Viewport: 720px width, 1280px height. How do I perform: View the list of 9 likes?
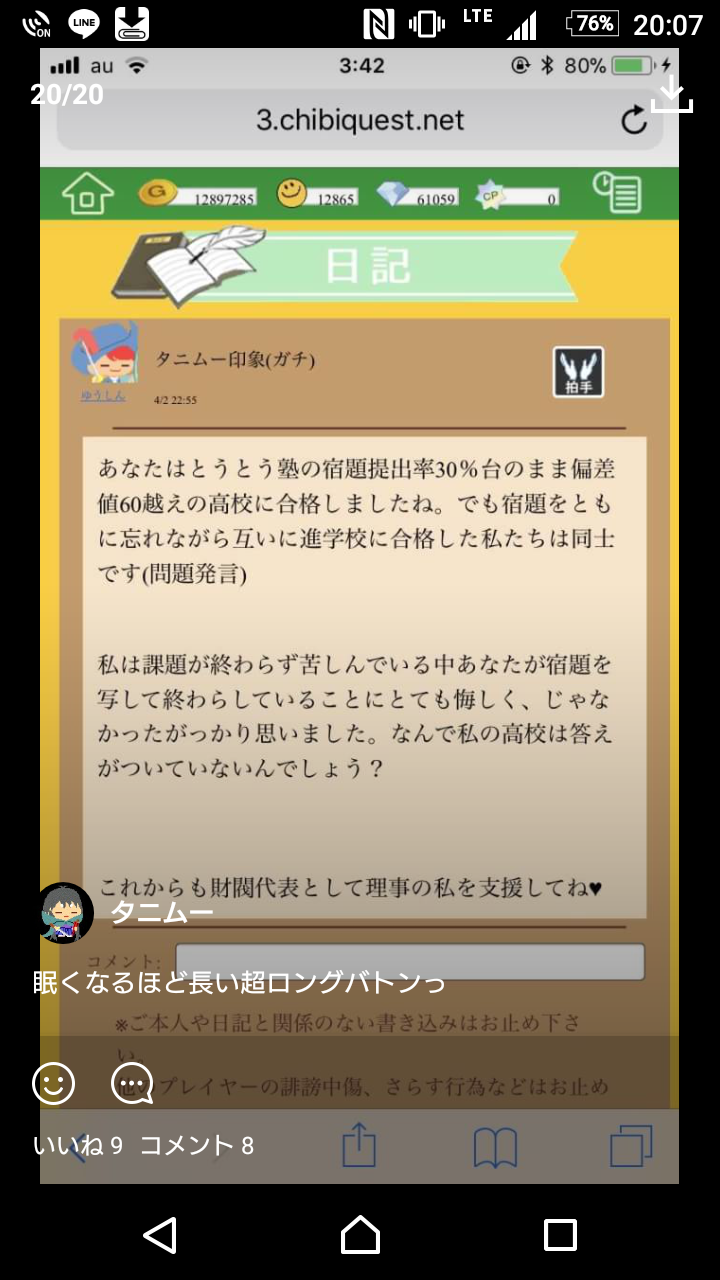coord(78,1146)
